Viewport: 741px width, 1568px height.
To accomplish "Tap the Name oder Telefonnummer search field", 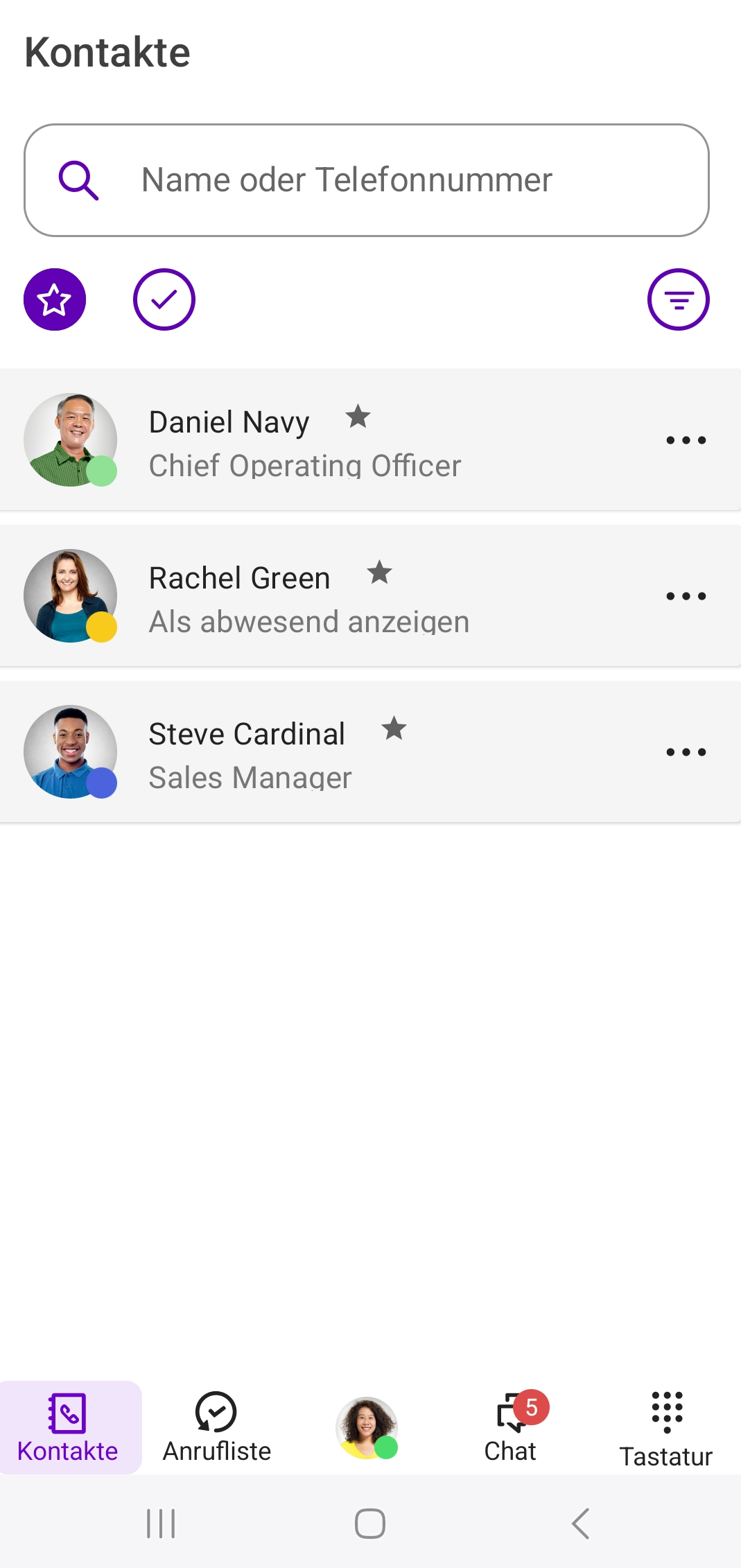I will (x=367, y=180).
